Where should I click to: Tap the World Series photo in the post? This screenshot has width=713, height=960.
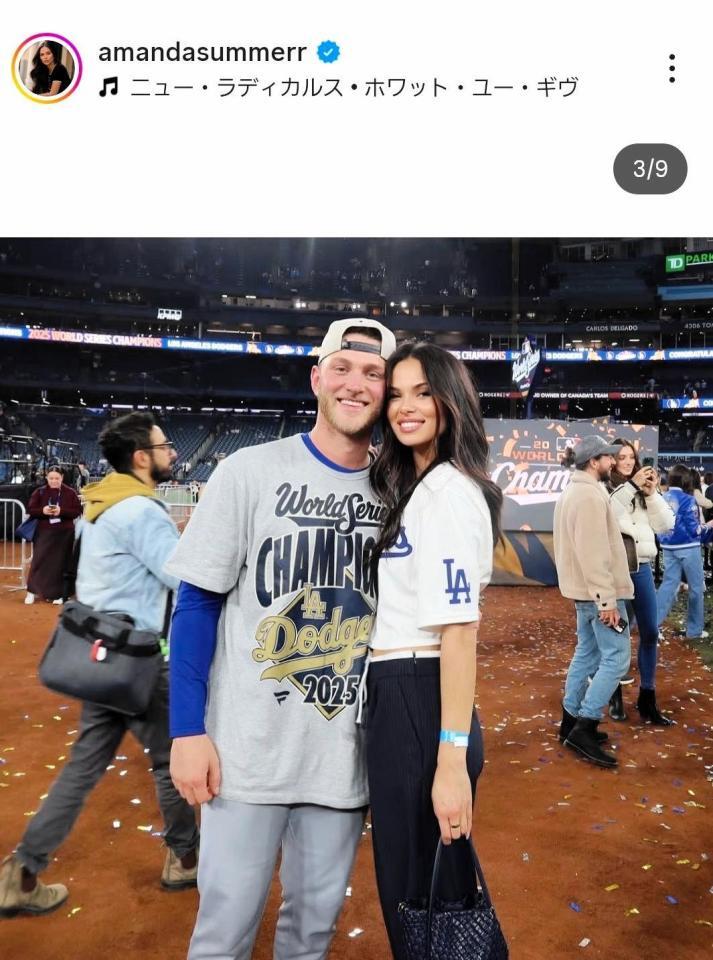tap(356, 598)
